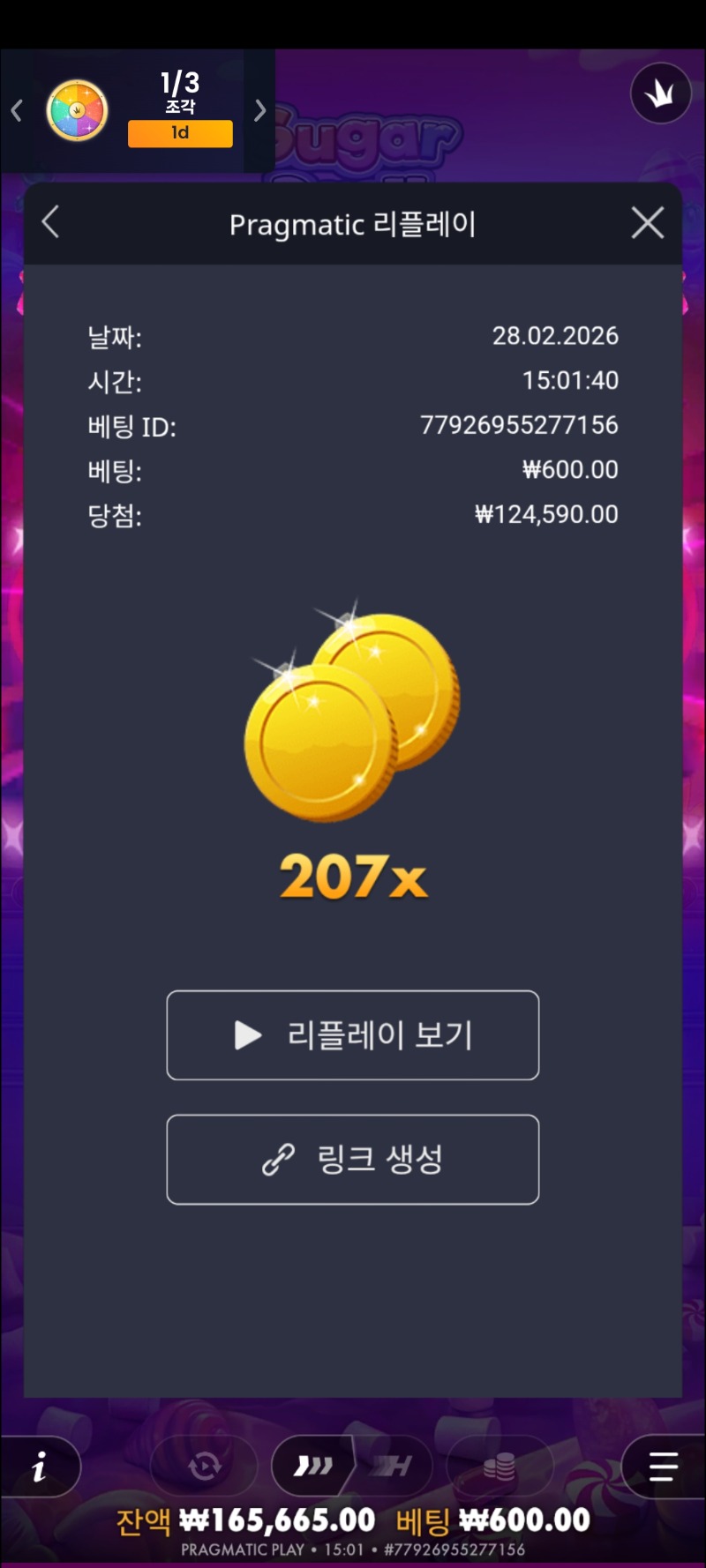Viewport: 706px width, 1568px height.
Task: Tap the crown icon at top right
Action: pyautogui.click(x=660, y=93)
